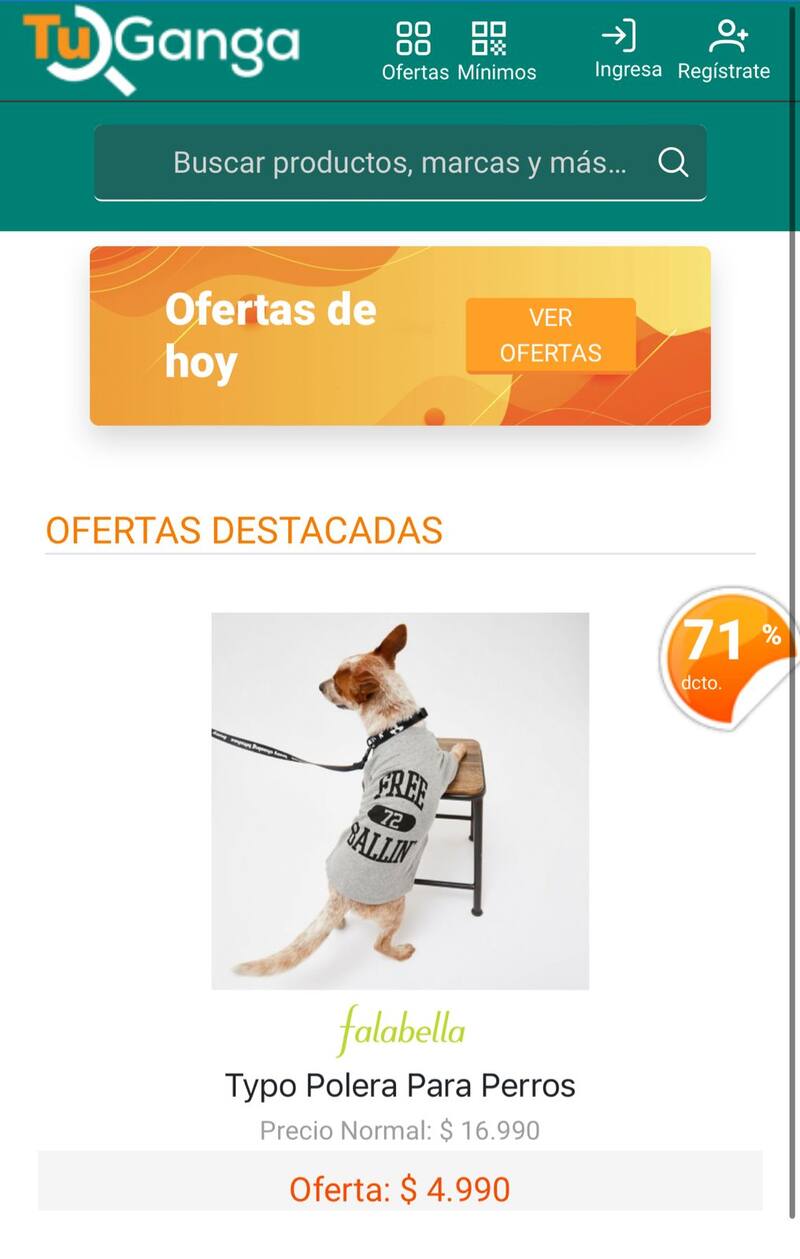Tap the VER OFERTAS button
The image size is (800, 1259).
(x=550, y=335)
